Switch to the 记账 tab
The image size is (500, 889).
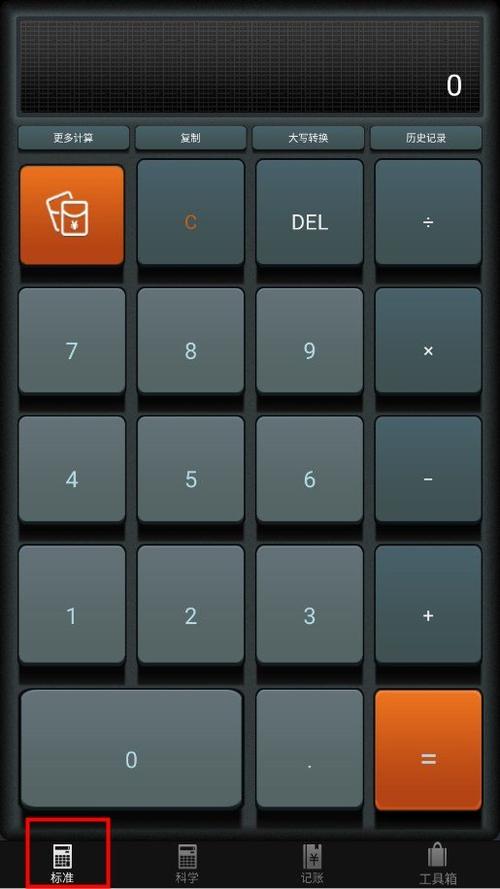pos(312,863)
